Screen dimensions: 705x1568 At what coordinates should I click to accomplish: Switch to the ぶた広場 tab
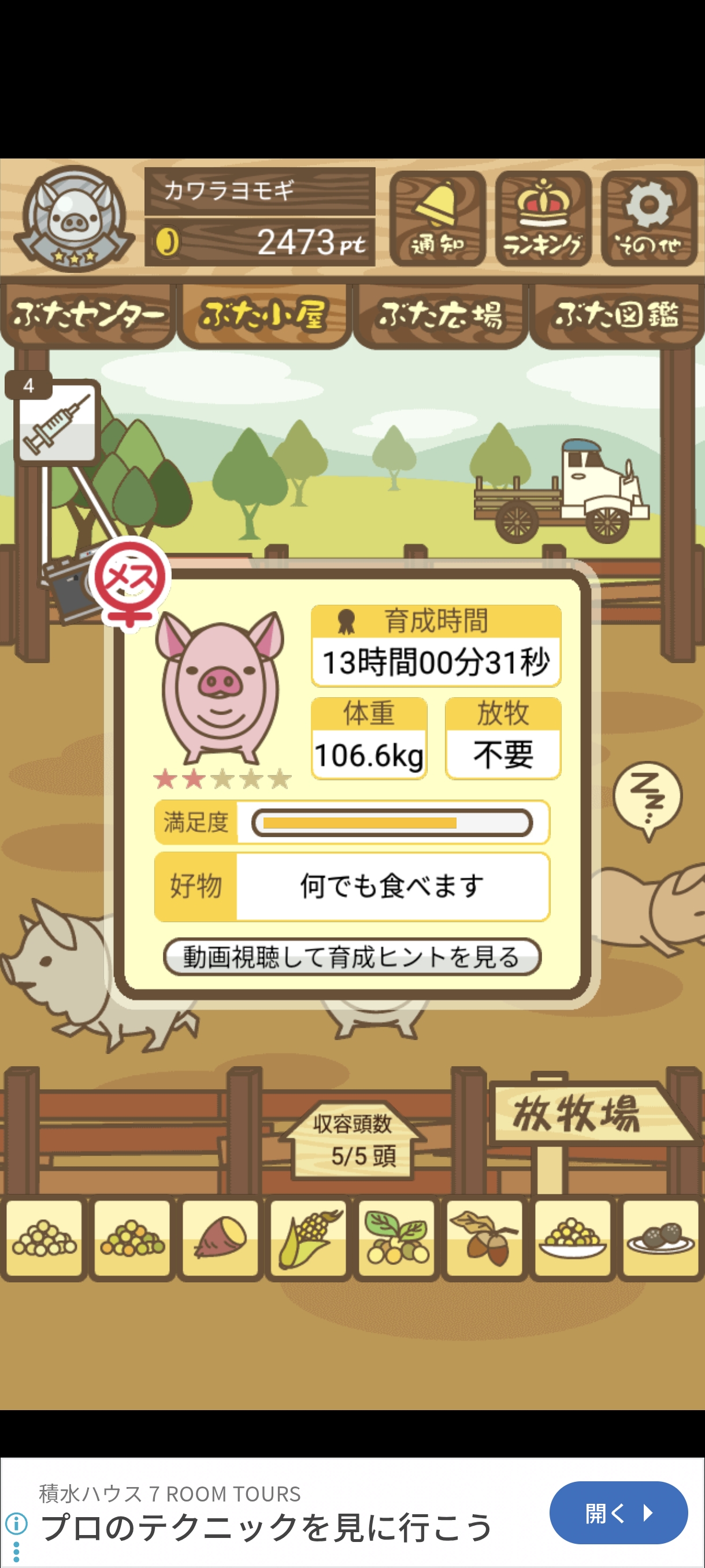click(x=440, y=315)
